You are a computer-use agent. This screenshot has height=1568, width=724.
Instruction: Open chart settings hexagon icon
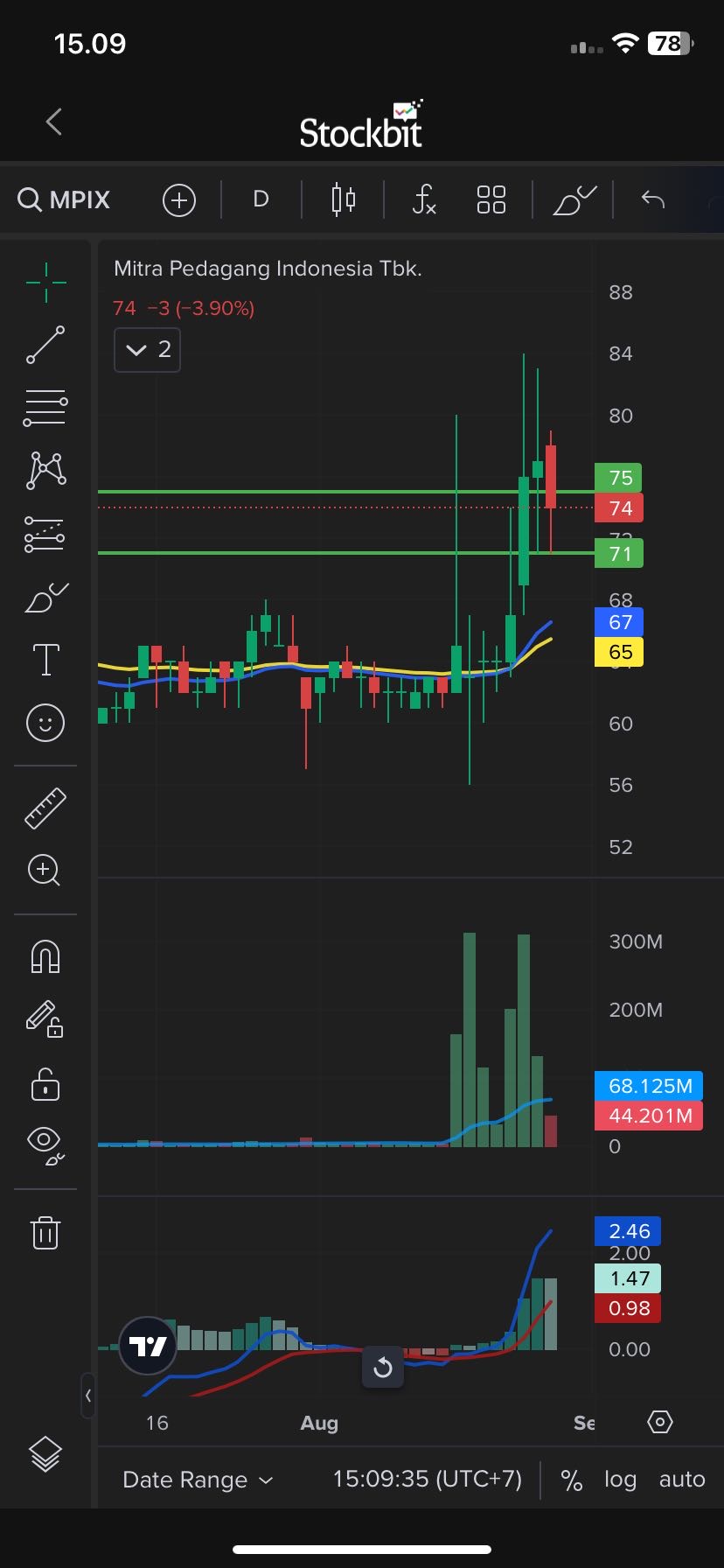pos(660,1422)
